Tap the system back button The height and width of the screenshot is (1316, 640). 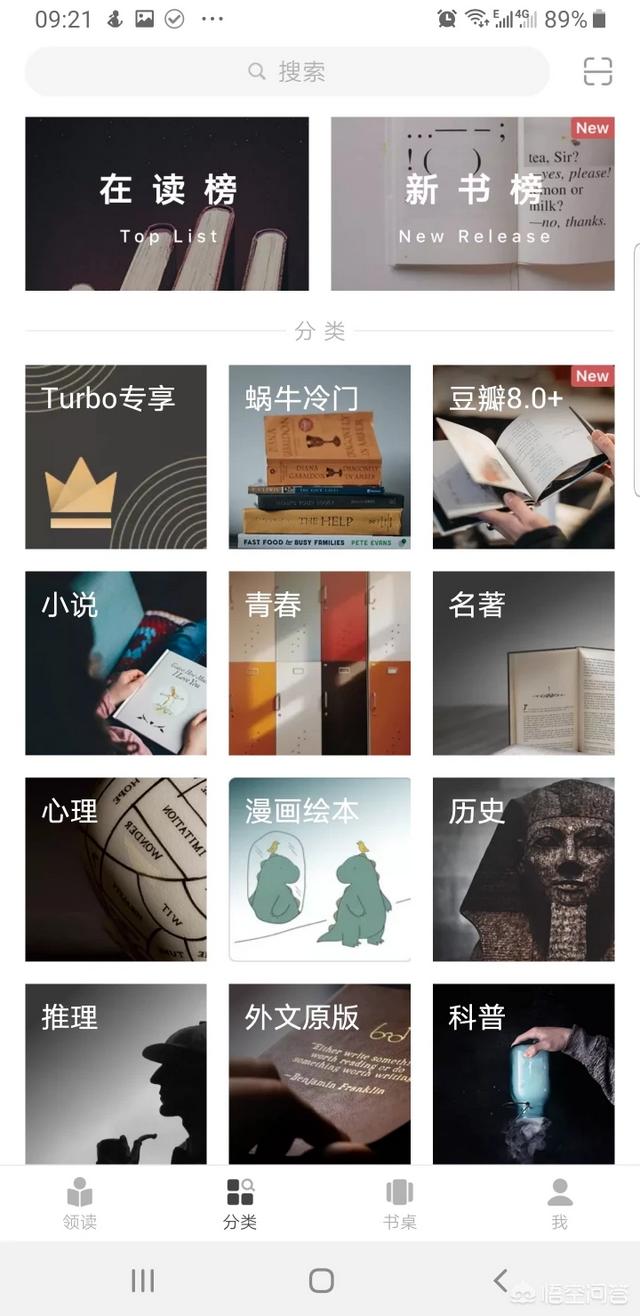click(x=501, y=1280)
